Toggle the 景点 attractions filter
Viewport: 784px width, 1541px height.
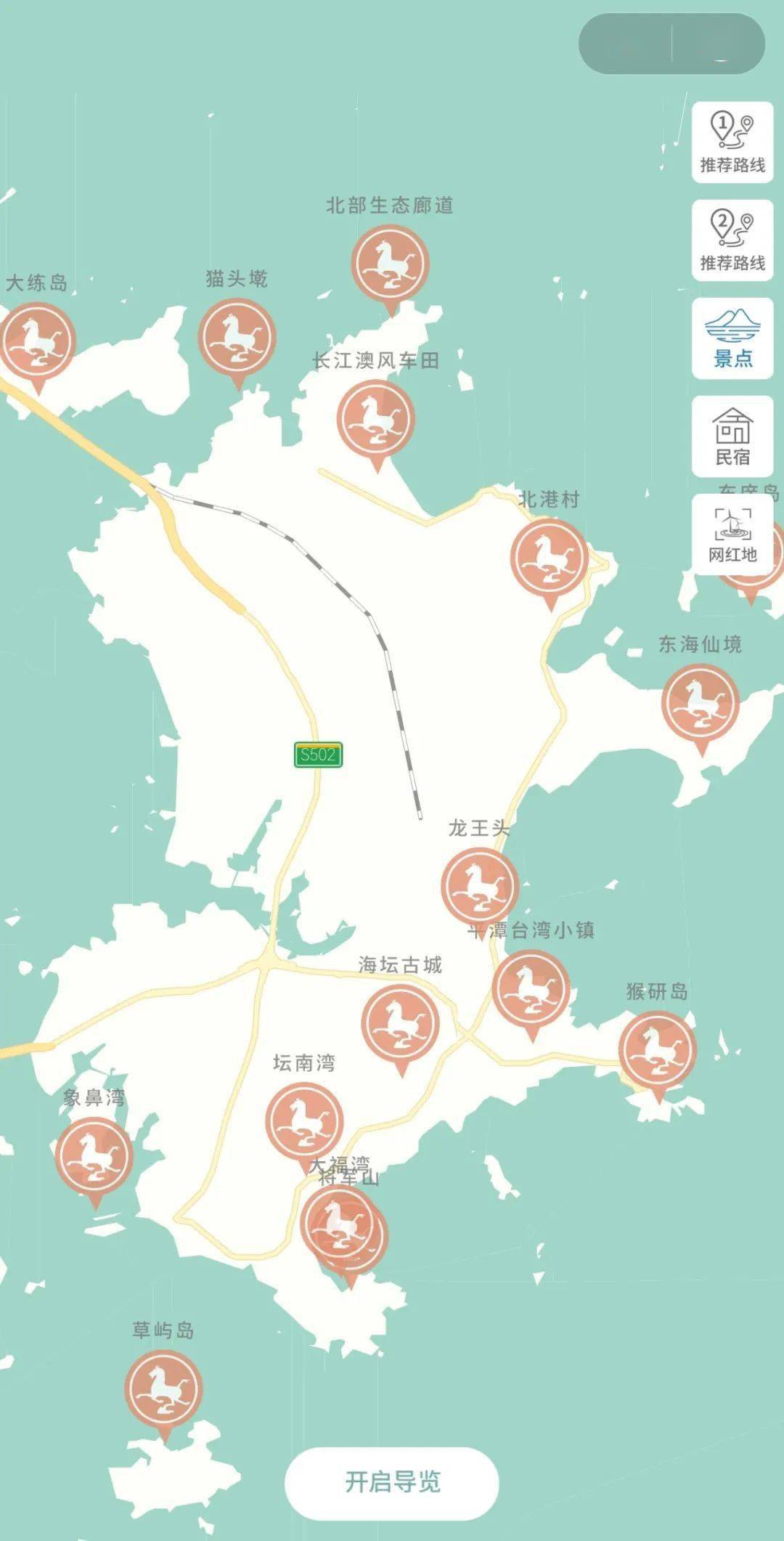click(x=733, y=339)
